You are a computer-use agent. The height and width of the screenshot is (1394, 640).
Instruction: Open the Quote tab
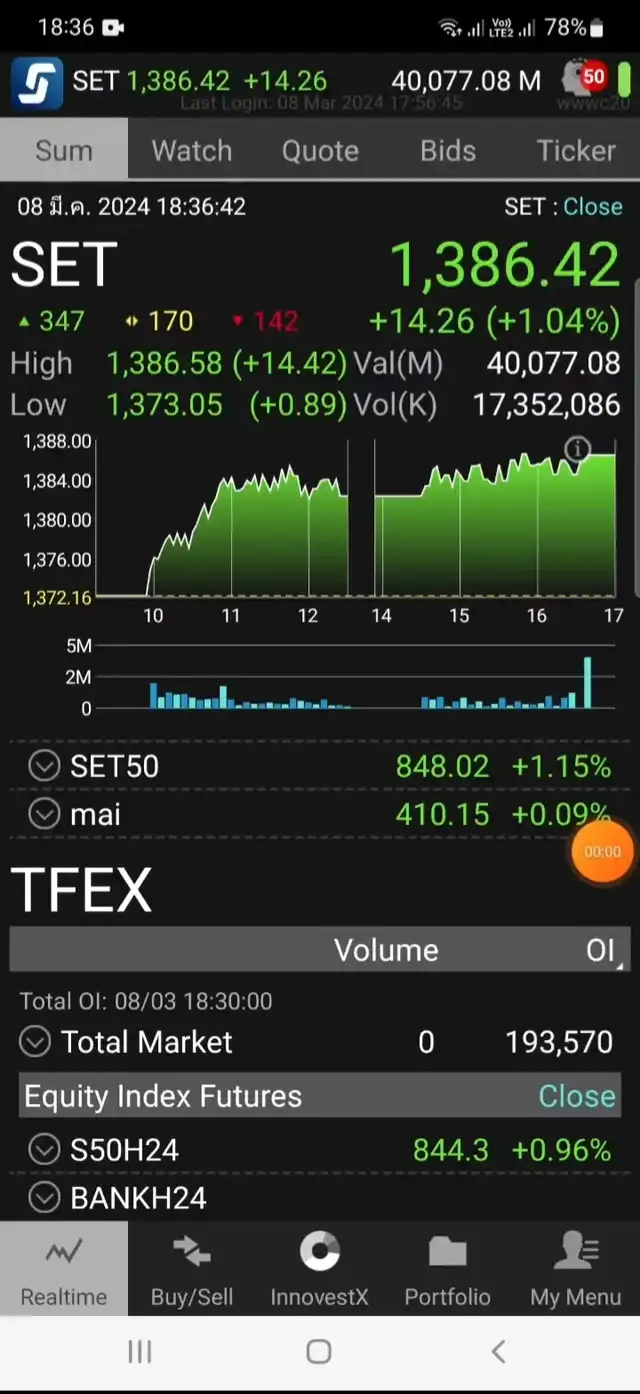point(320,151)
